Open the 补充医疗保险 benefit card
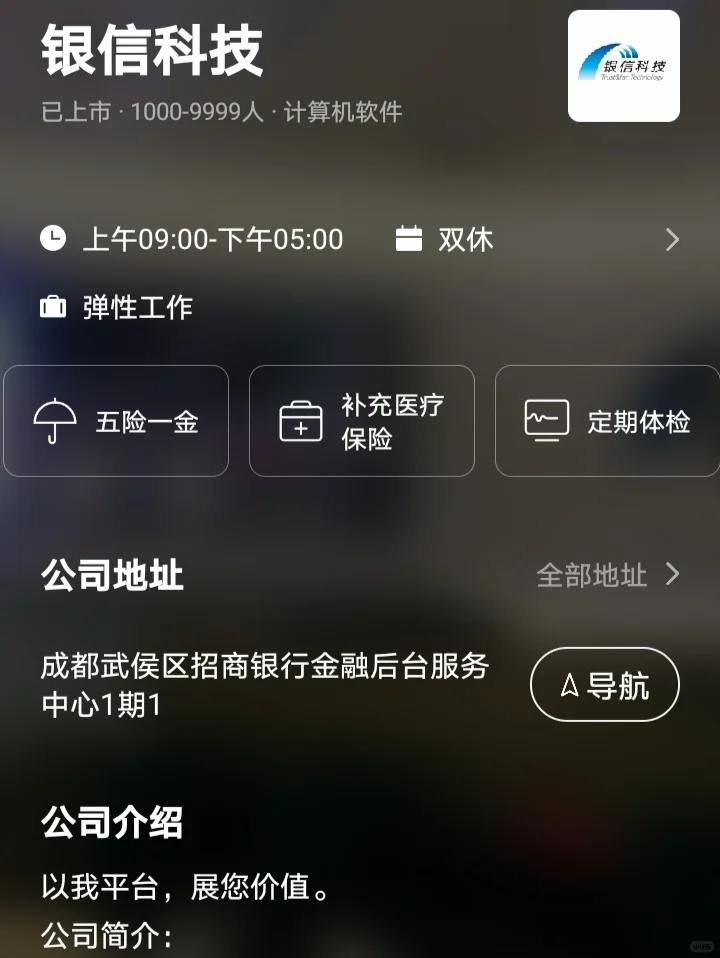The image size is (720, 958). coord(362,421)
